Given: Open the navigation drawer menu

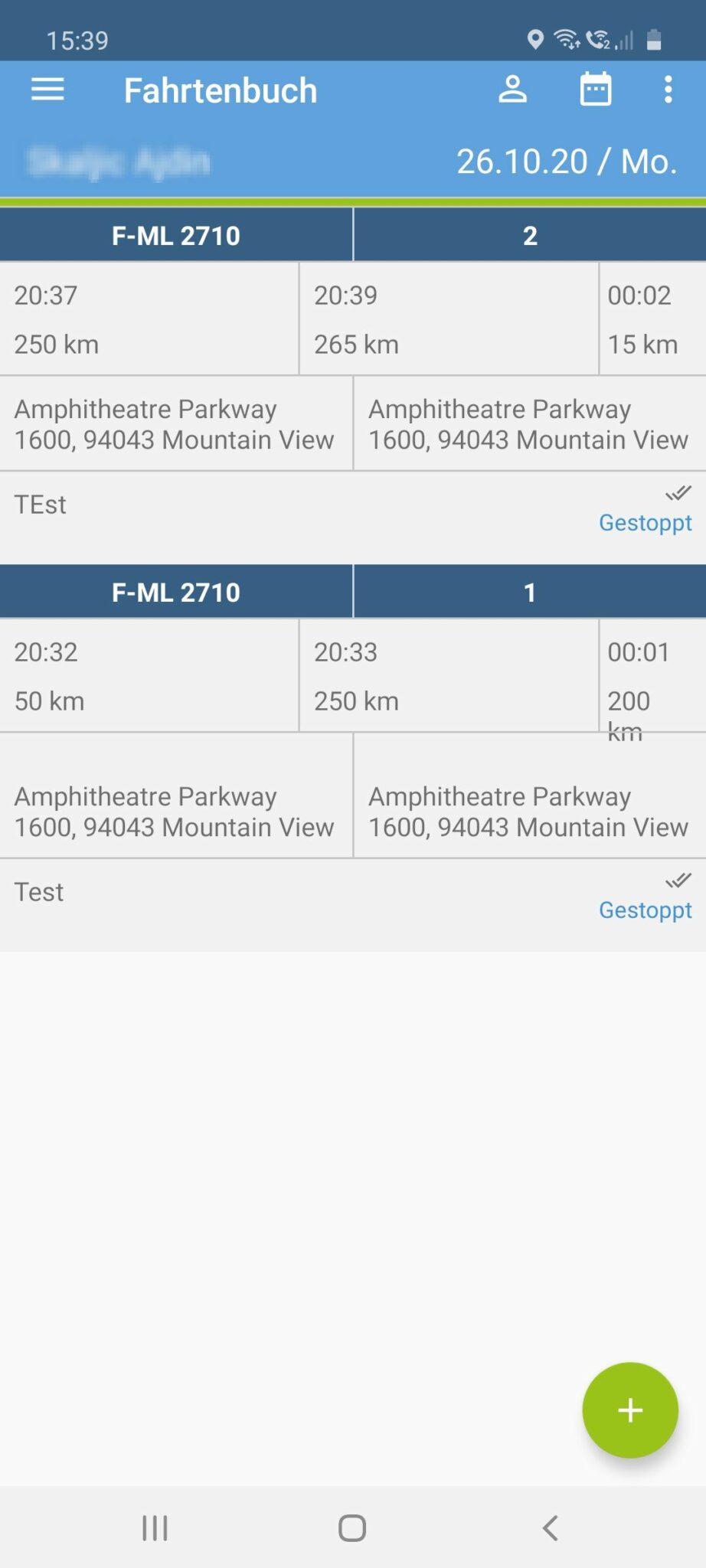Looking at the screenshot, I should click(x=47, y=90).
